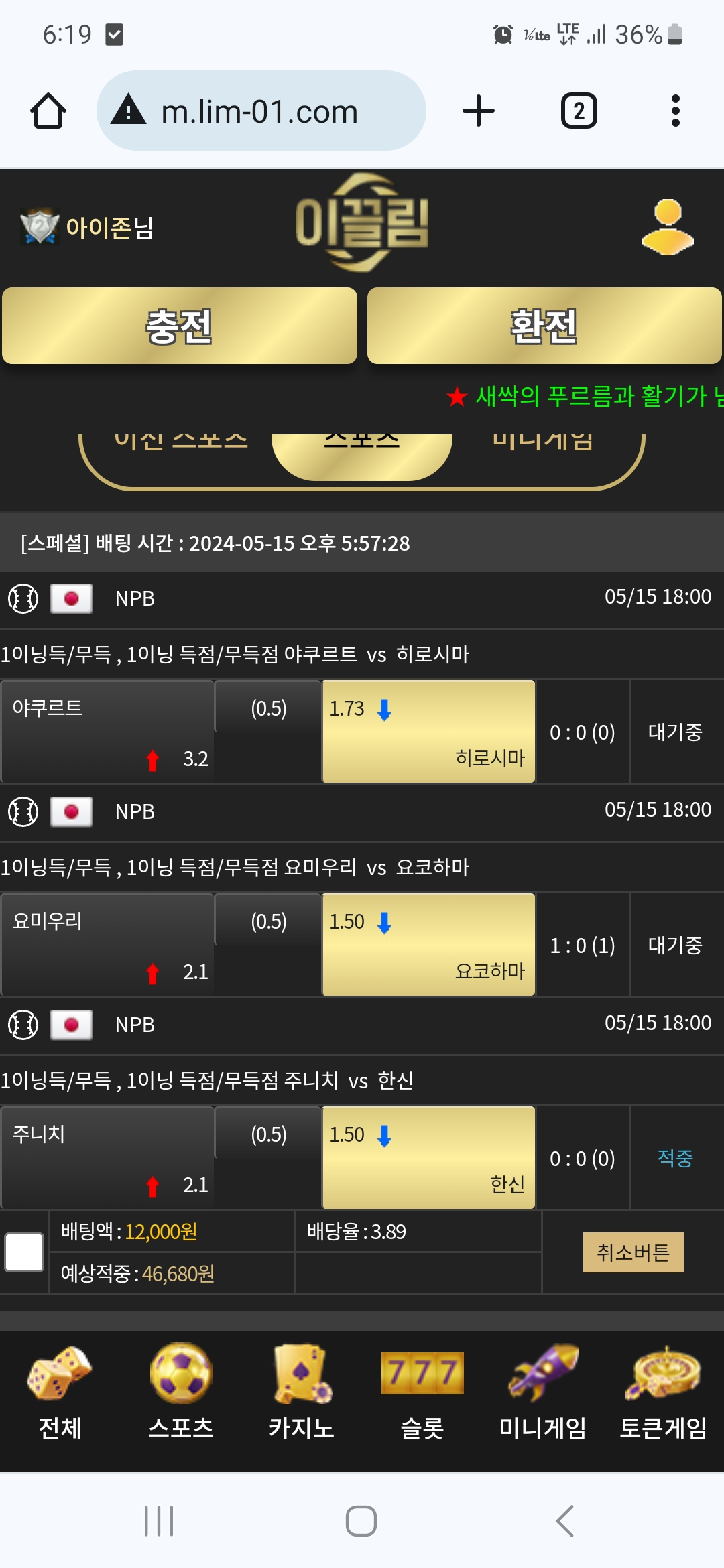Open the browser home page
Image resolution: width=724 pixels, height=1568 pixels.
(x=48, y=111)
